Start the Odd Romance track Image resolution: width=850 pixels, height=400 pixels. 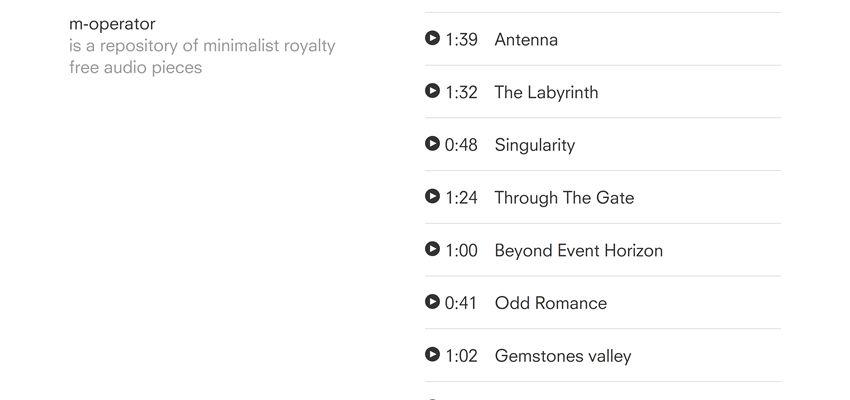pos(432,302)
